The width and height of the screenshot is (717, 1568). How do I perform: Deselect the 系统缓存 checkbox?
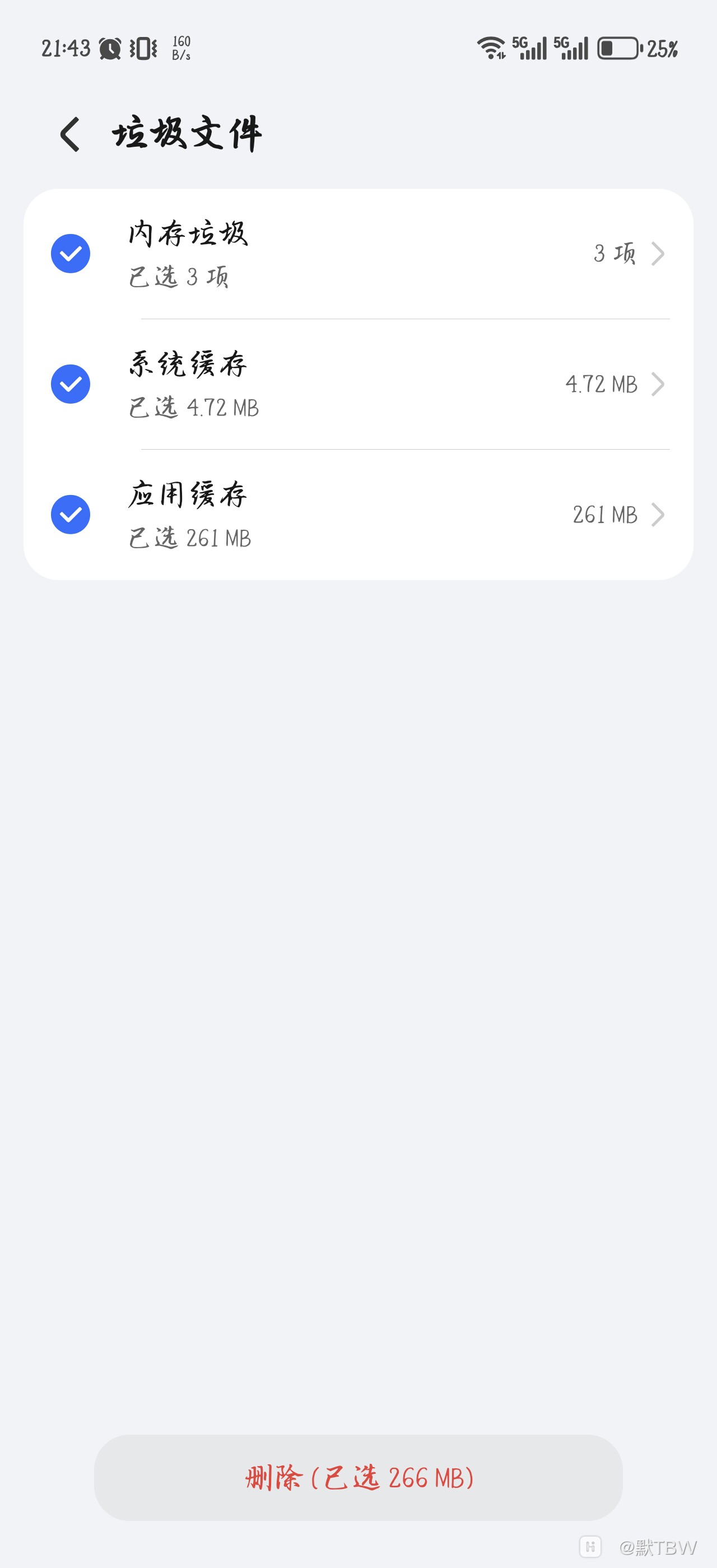[x=71, y=384]
